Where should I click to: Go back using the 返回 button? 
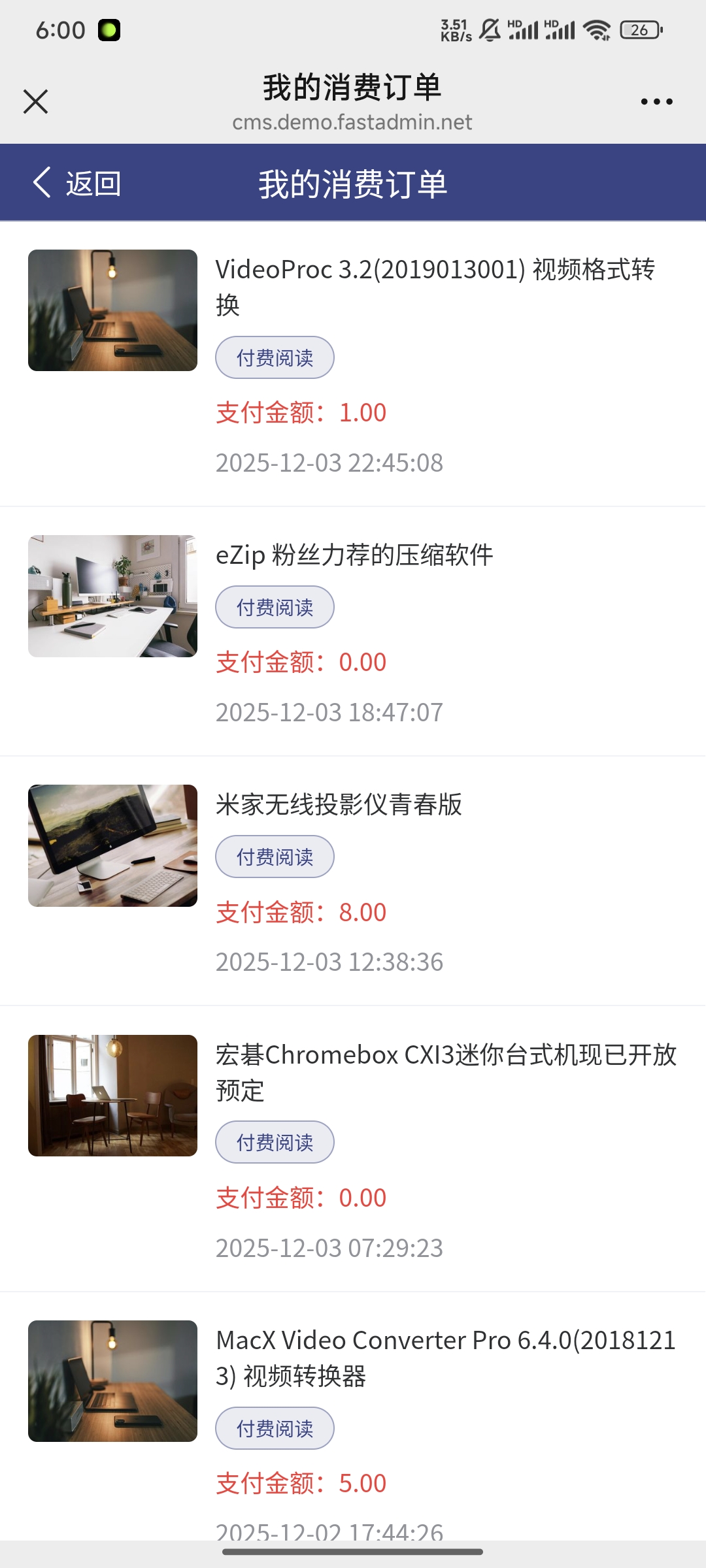tap(77, 183)
